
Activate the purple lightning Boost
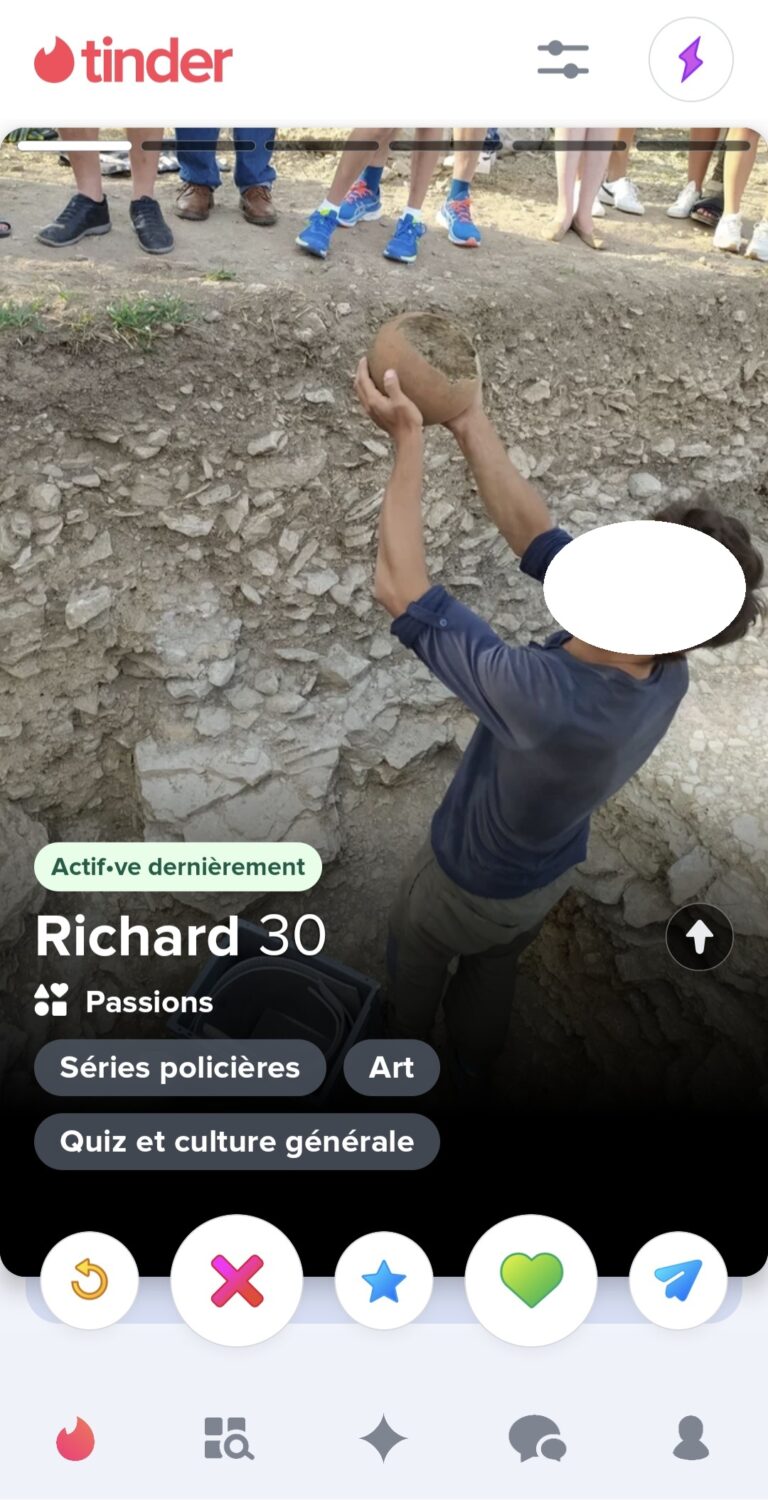(690, 60)
